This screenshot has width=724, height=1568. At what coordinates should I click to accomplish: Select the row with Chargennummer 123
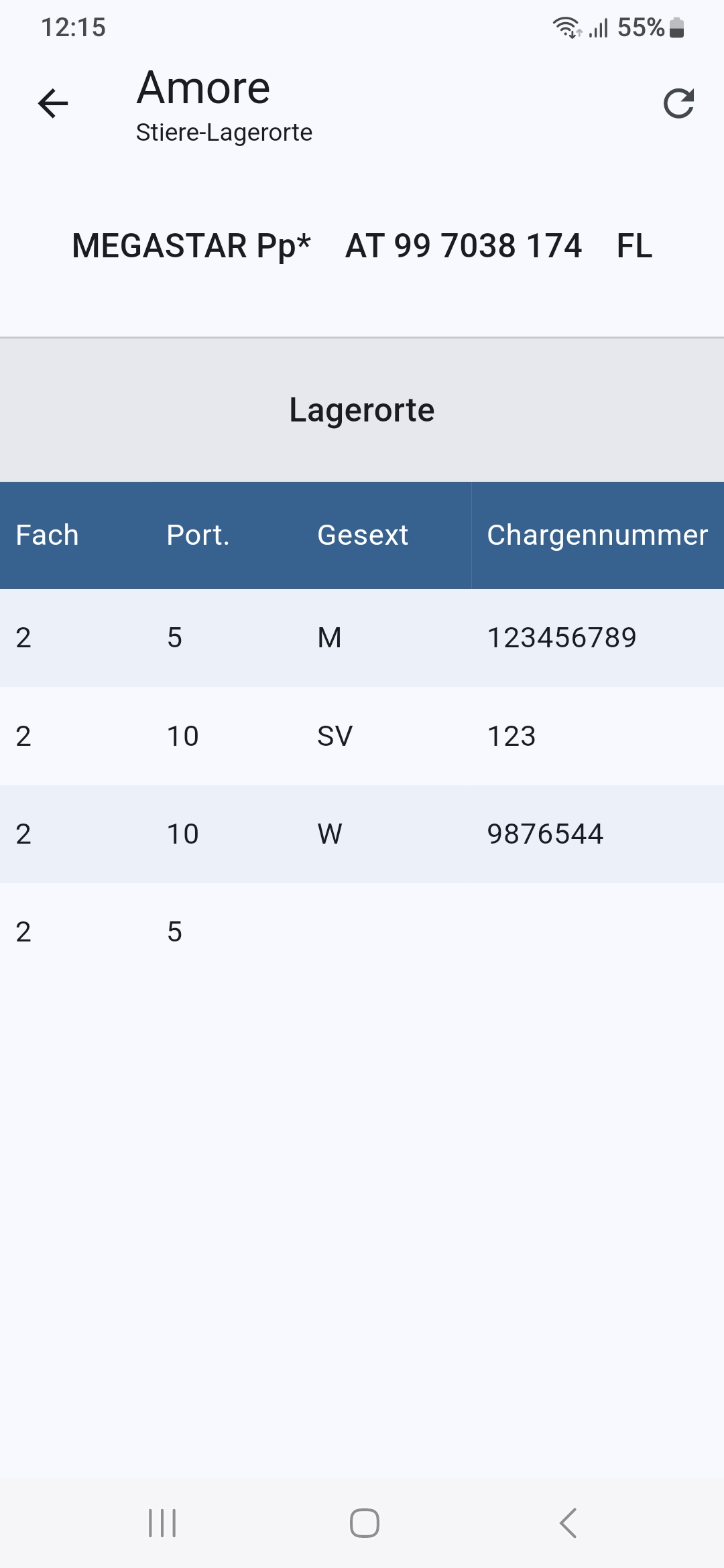coord(362,736)
